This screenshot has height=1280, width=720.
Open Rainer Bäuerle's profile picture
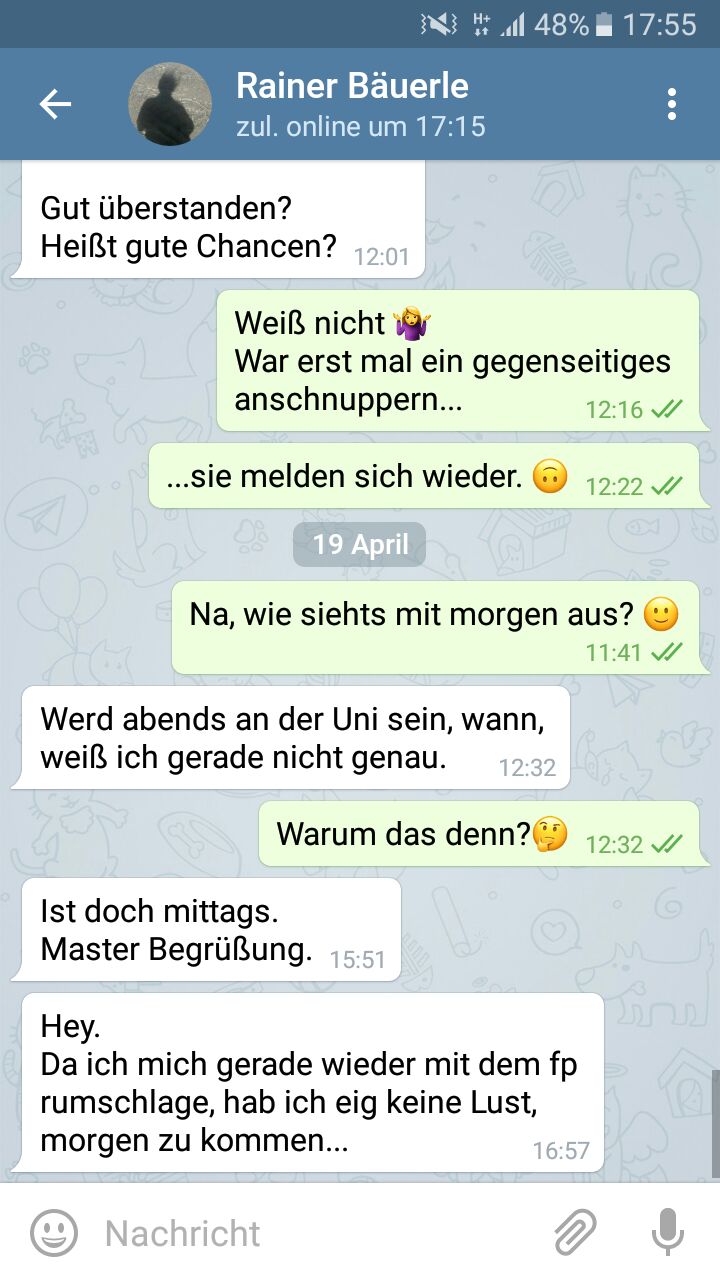pyautogui.click(x=170, y=104)
